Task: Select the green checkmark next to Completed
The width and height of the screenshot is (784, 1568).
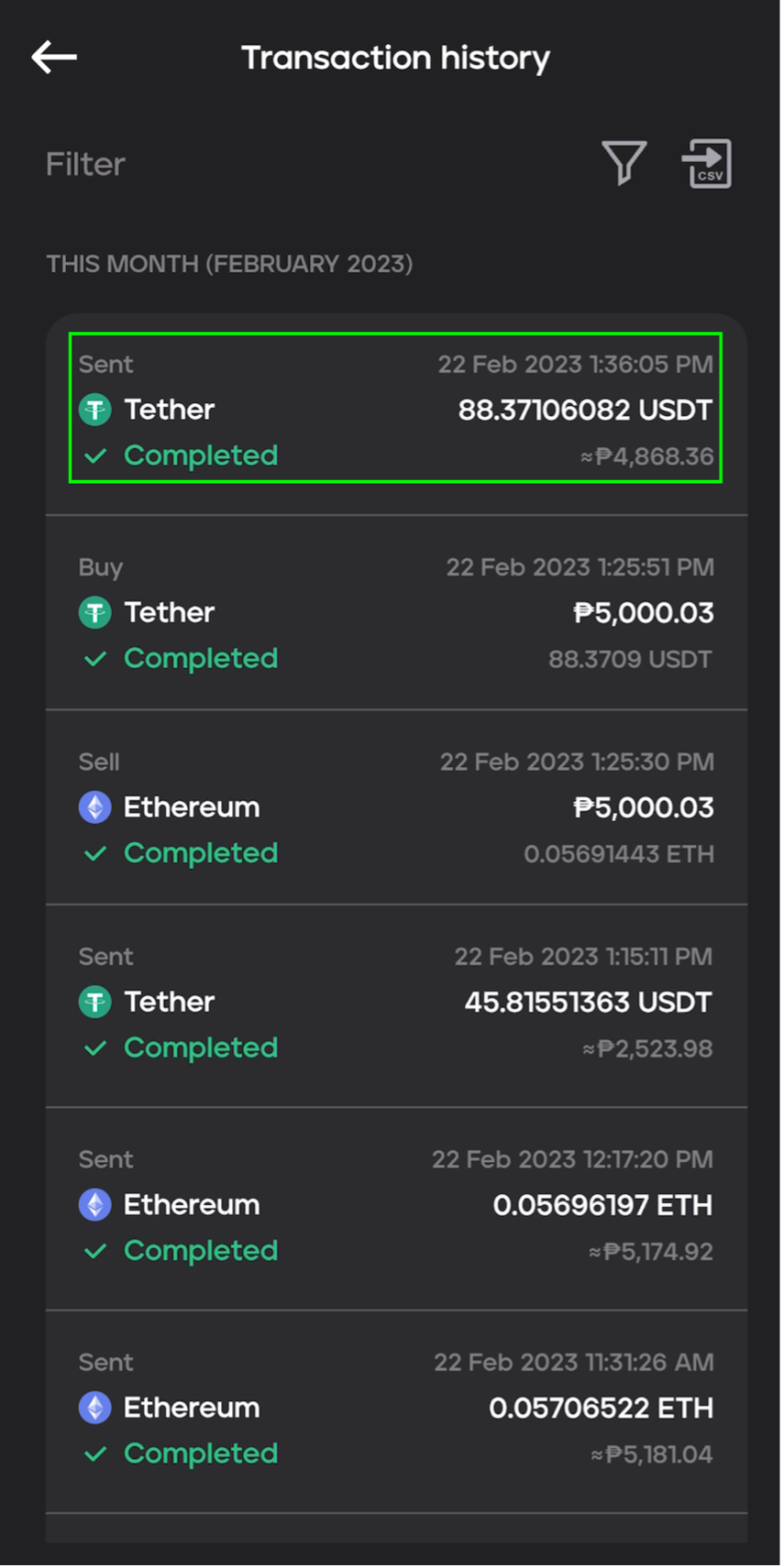Action: tap(94, 455)
